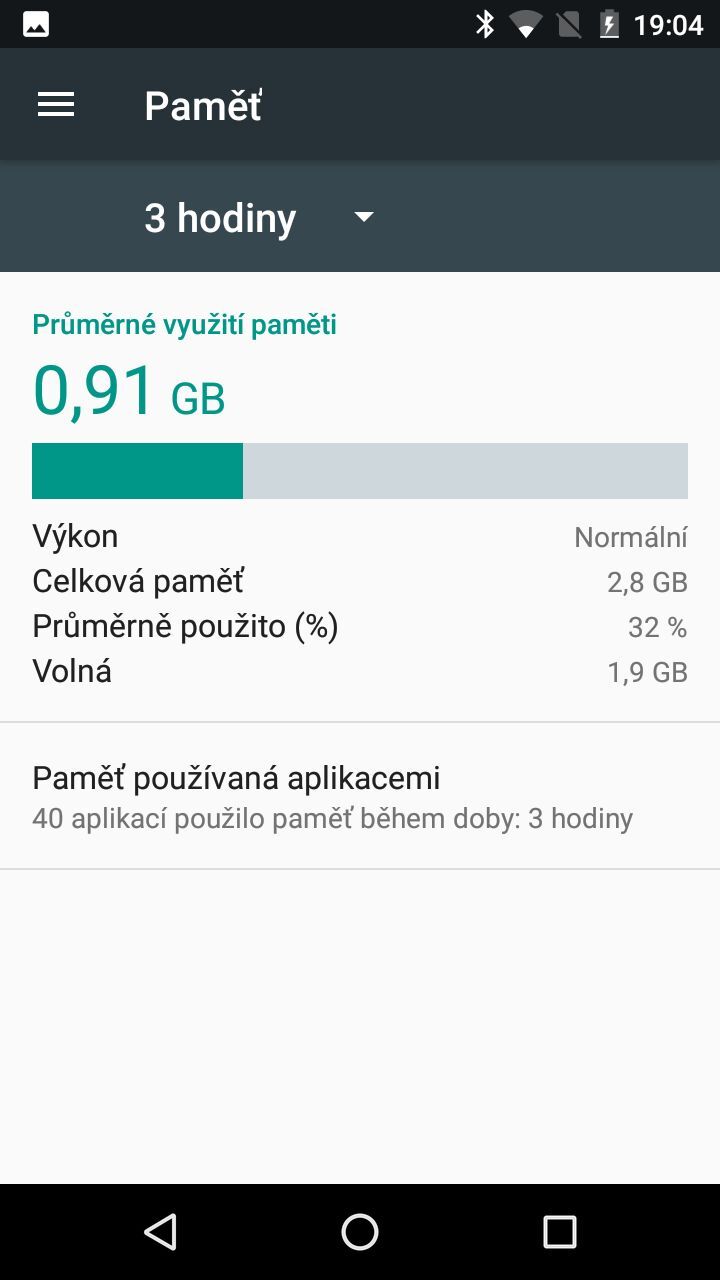Tap the Back navigation button

pyautogui.click(x=162, y=1231)
